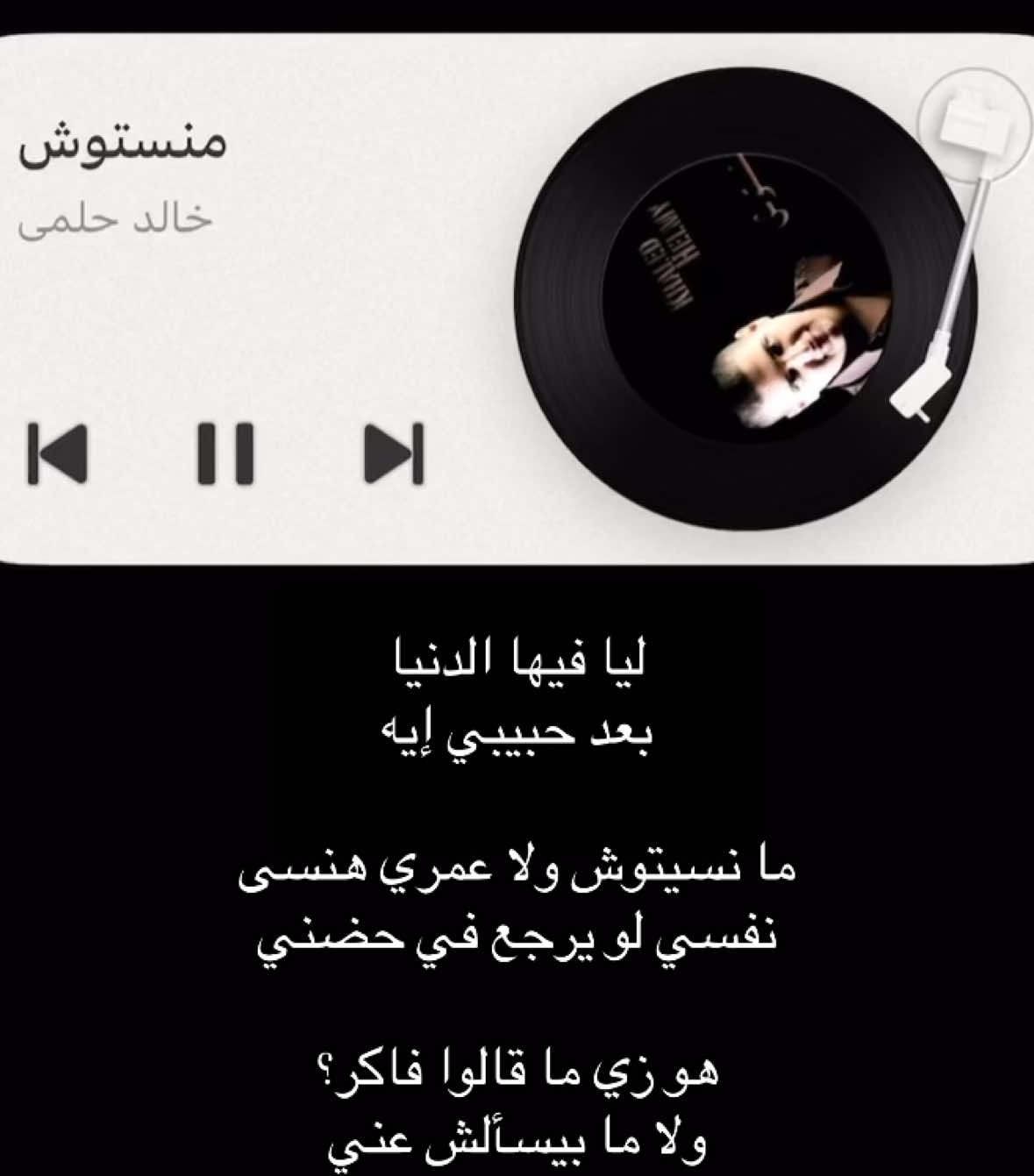Click the pause icon to pause playback

coord(226,455)
